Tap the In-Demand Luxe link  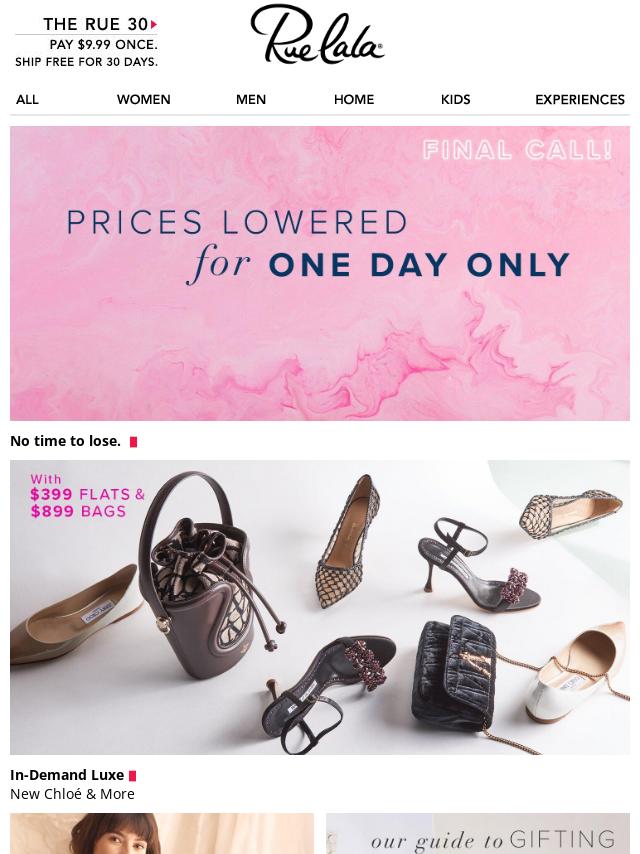[67, 775]
